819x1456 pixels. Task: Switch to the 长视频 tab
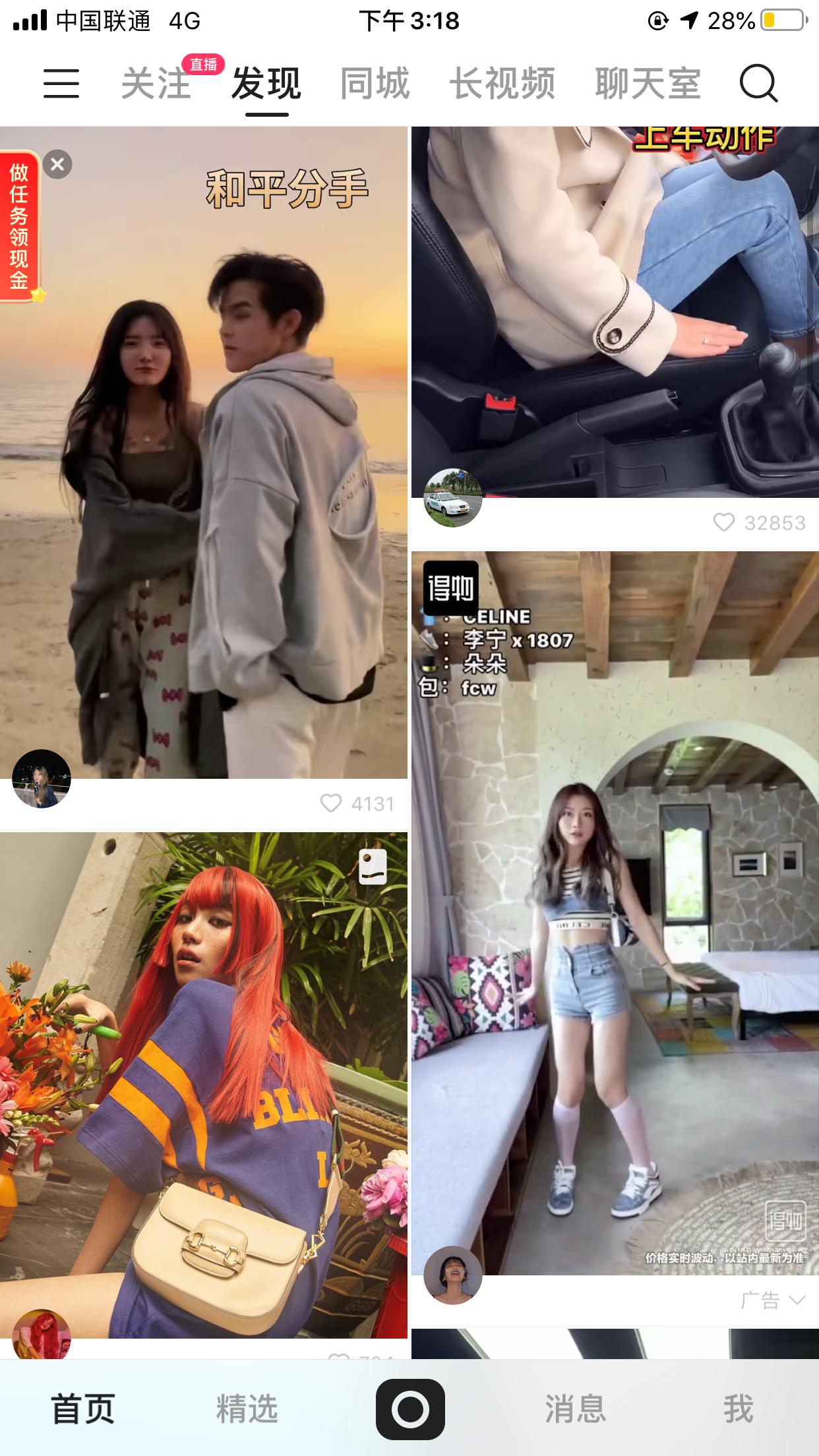(502, 84)
